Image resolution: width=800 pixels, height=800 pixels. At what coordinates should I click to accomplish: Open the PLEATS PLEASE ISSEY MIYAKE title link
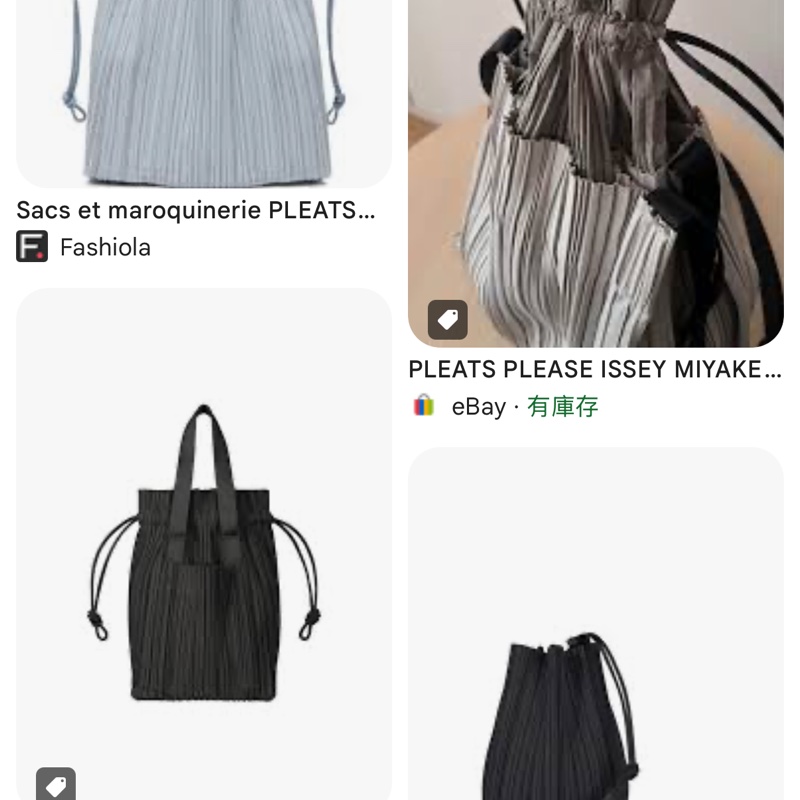tap(594, 369)
